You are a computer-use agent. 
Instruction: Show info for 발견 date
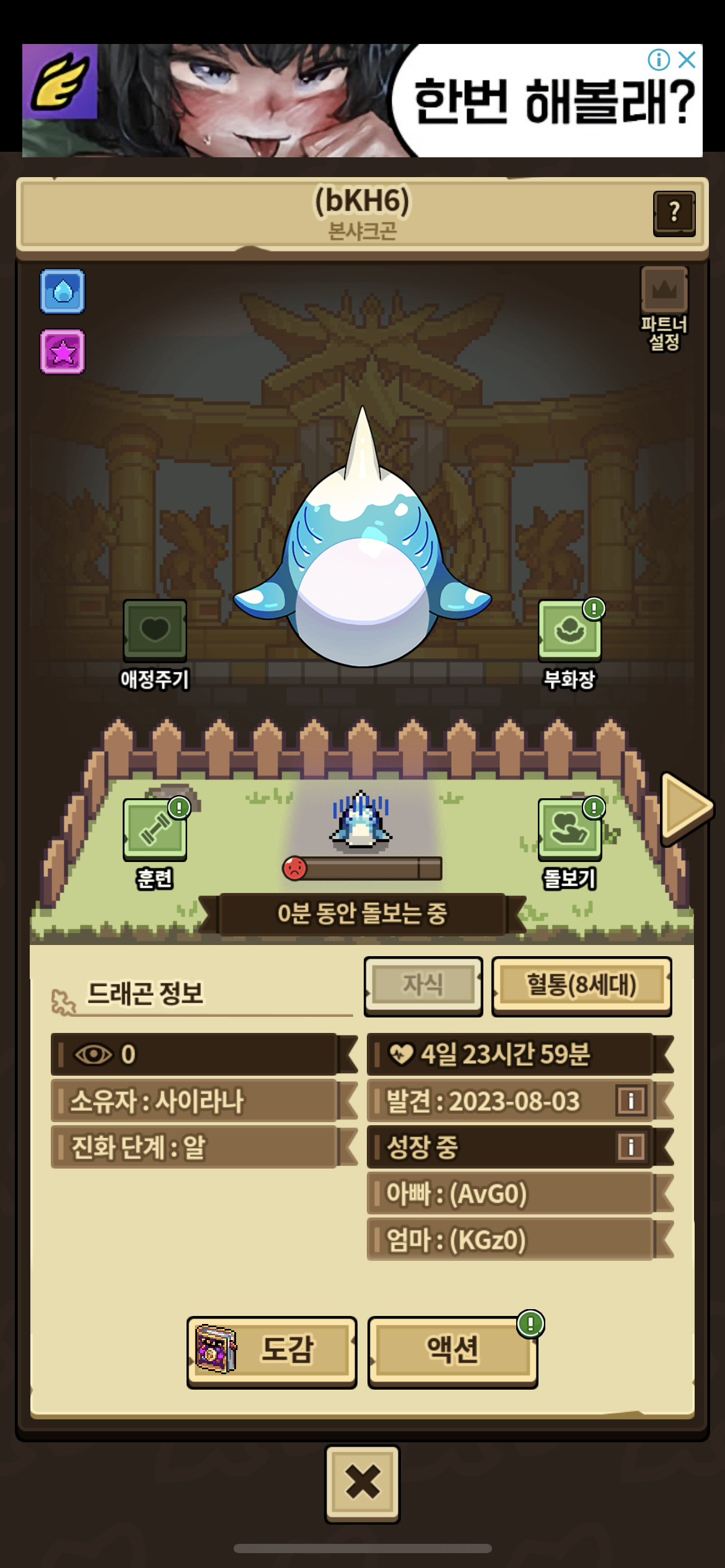click(631, 1101)
